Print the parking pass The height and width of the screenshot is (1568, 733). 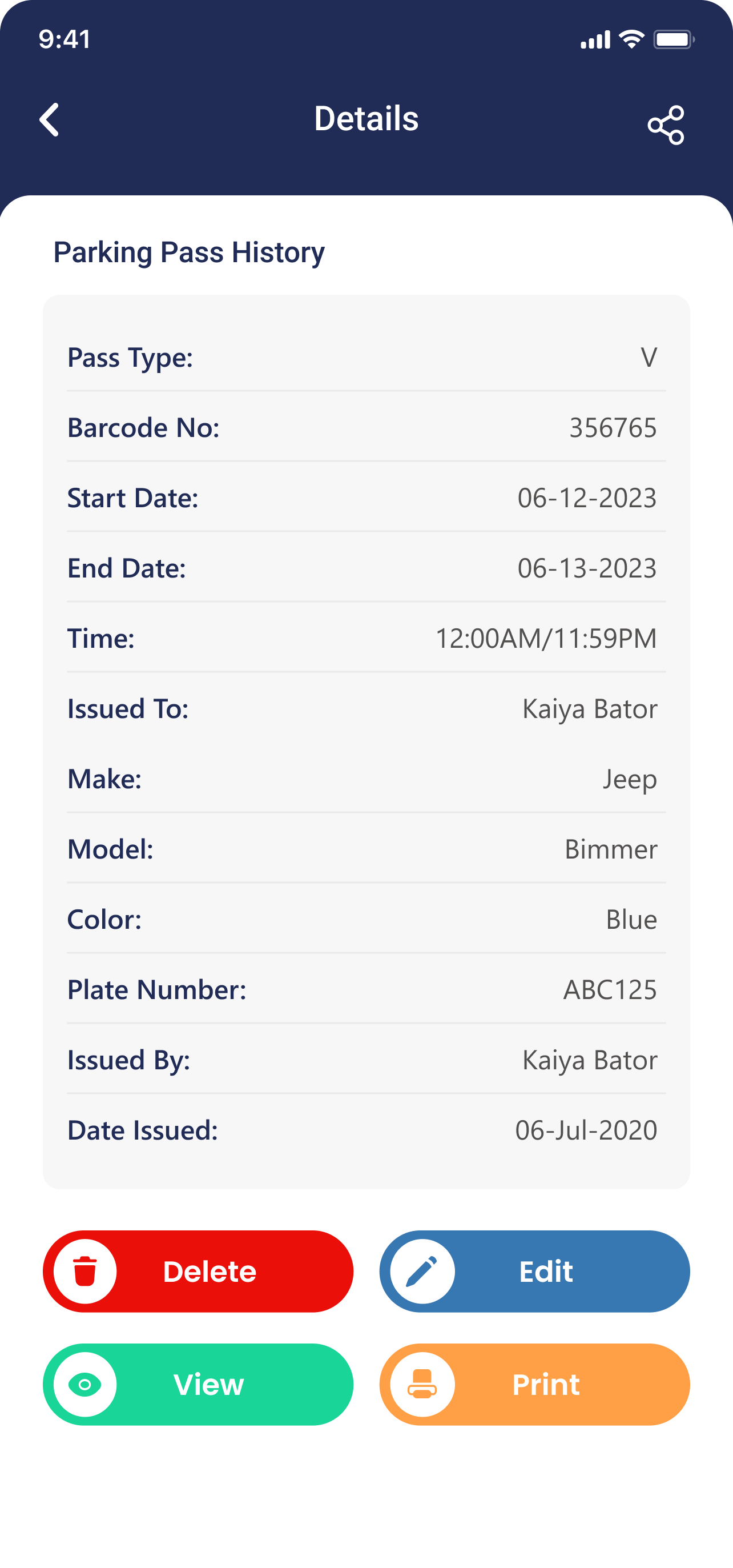click(x=535, y=1384)
